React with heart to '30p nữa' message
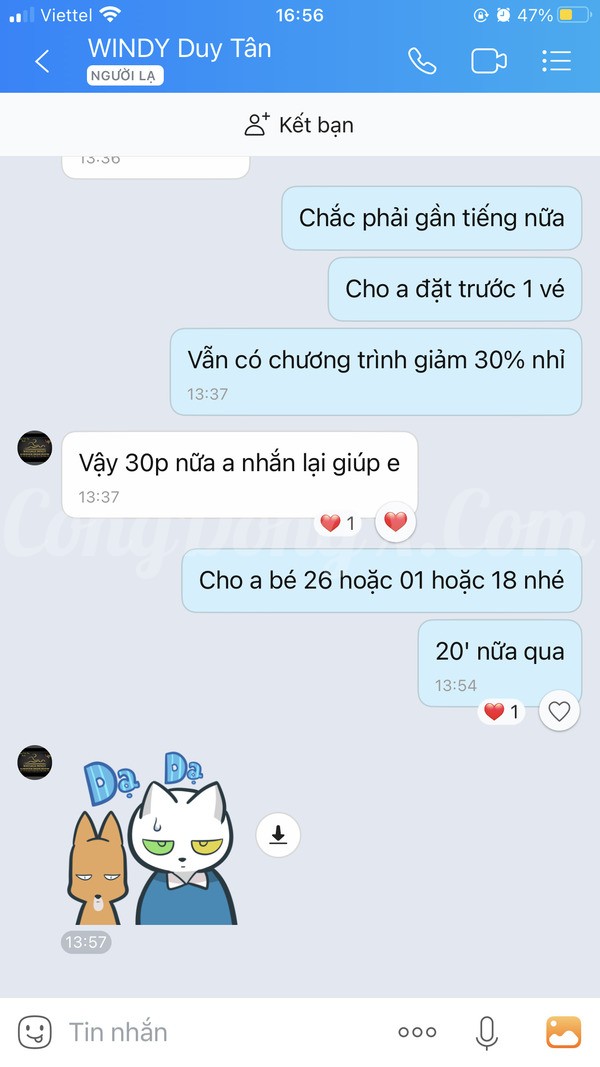This screenshot has height=1067, width=600. pyautogui.click(x=396, y=522)
